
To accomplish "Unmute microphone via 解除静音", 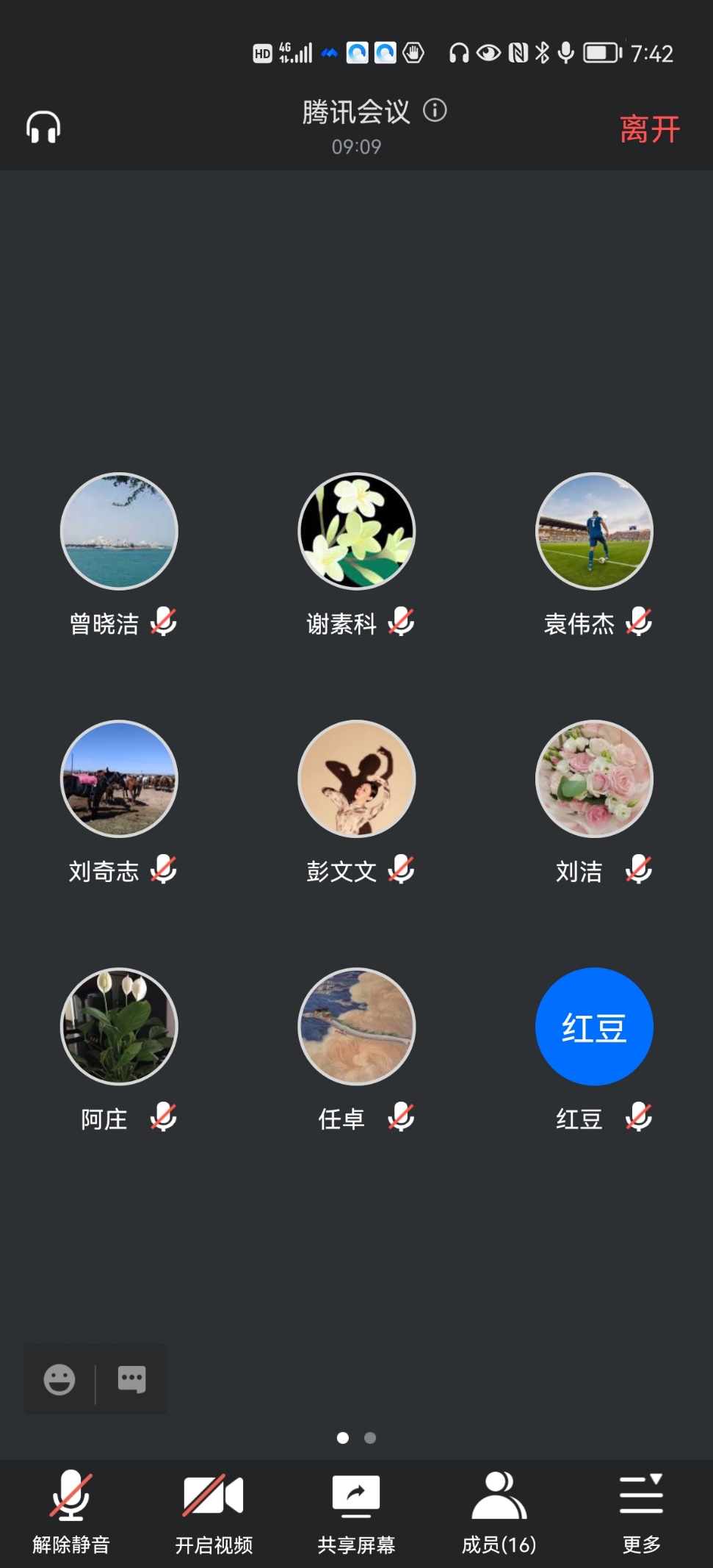I will tap(70, 1511).
